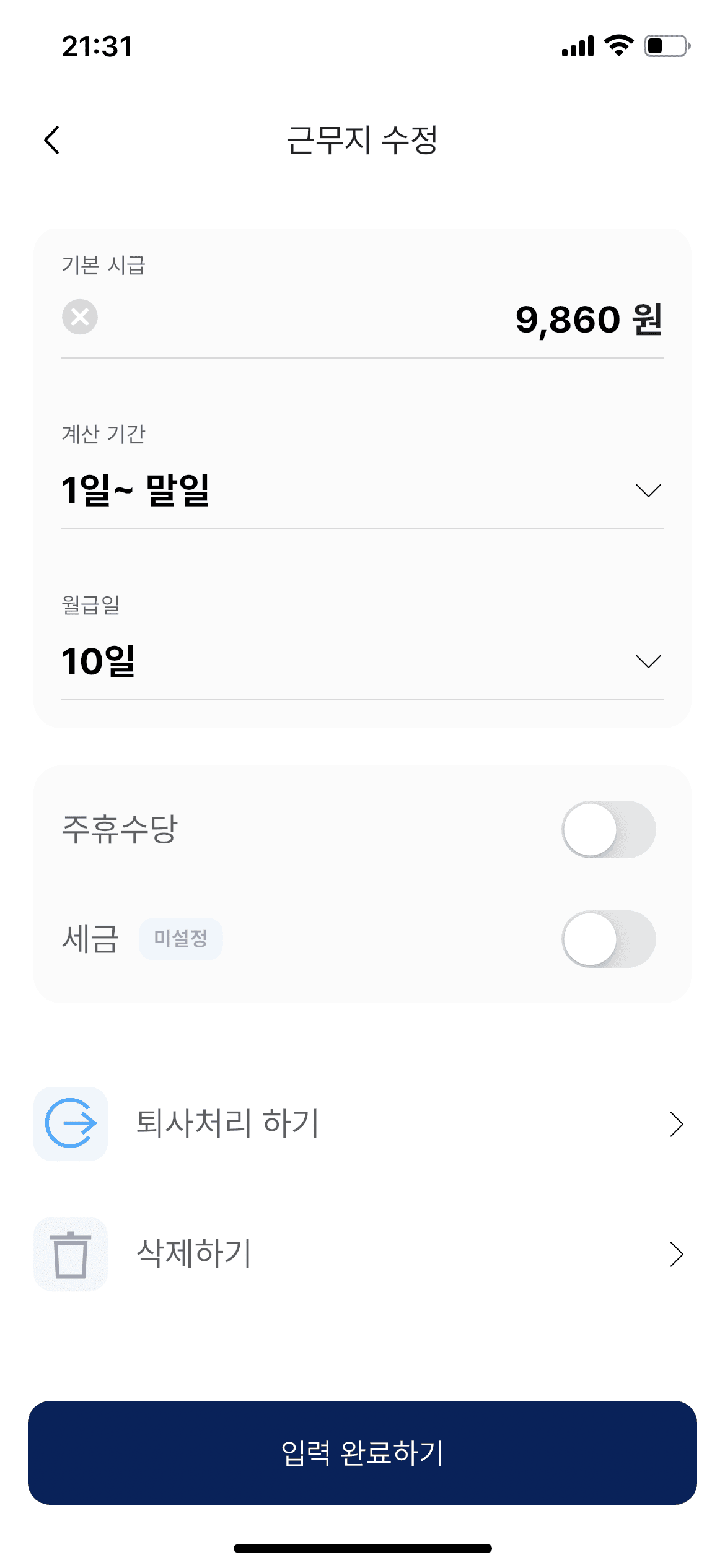Tap the back arrow to leave 근무지 수정
The height and width of the screenshot is (1568, 725).
pyautogui.click(x=52, y=141)
